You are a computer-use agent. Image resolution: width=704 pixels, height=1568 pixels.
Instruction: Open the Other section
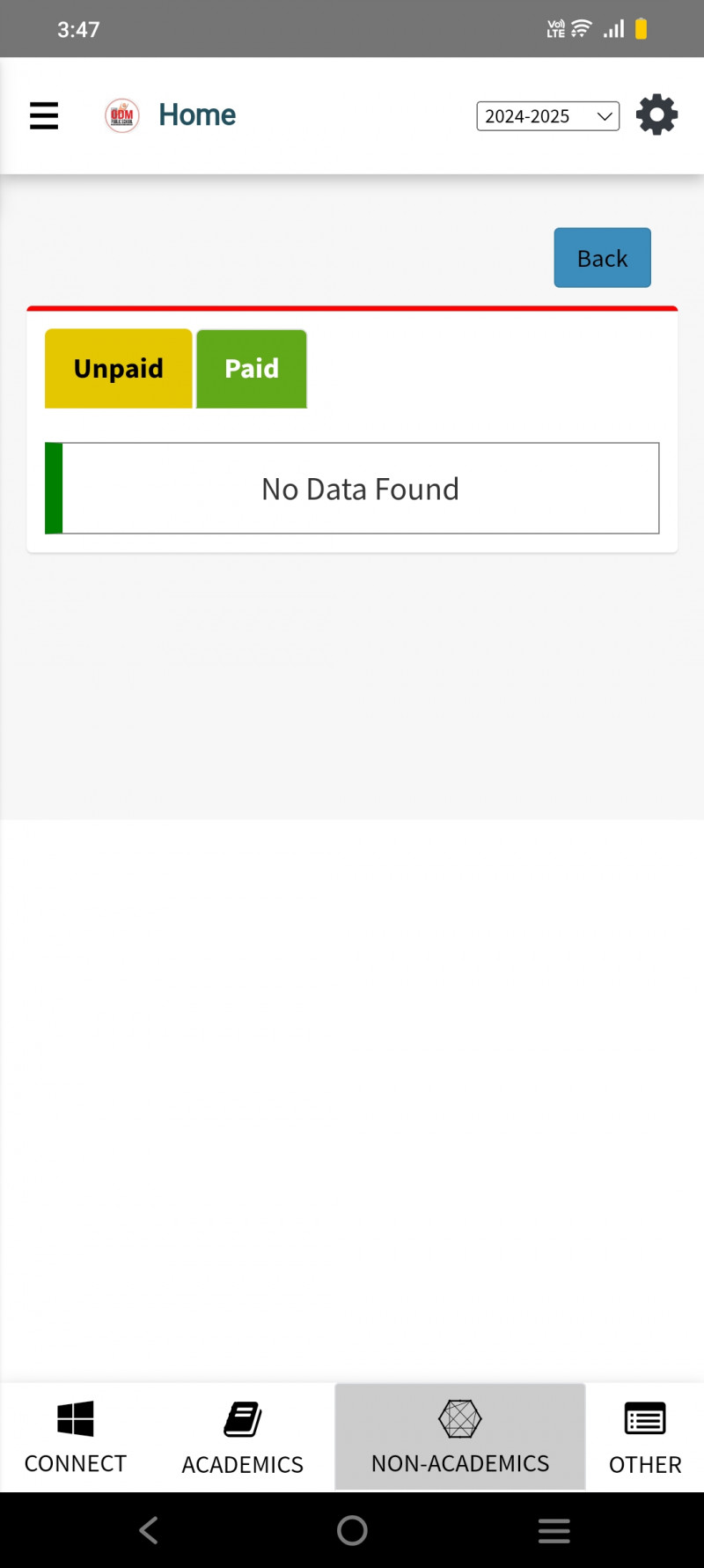coord(645,1437)
